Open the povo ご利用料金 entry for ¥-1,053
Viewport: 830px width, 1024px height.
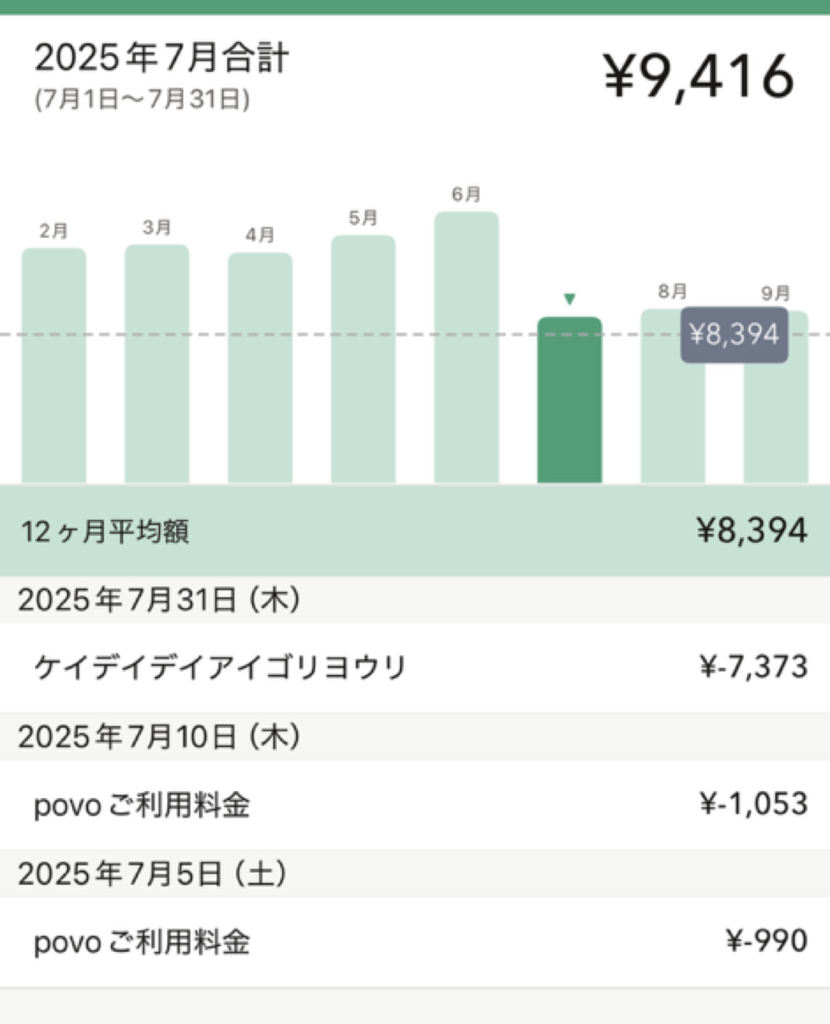click(x=415, y=805)
